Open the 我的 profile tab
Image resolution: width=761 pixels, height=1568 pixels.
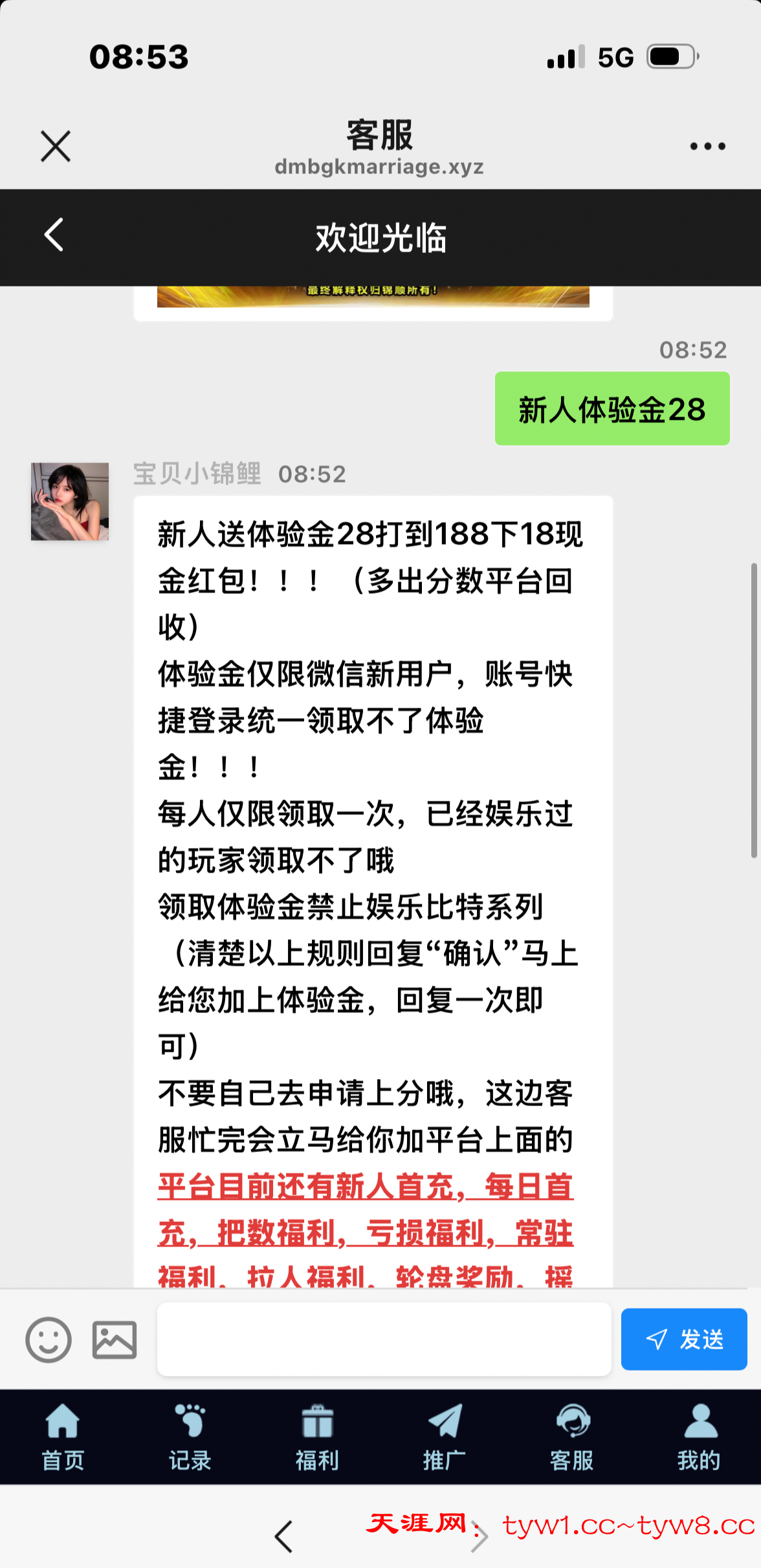[699, 1437]
